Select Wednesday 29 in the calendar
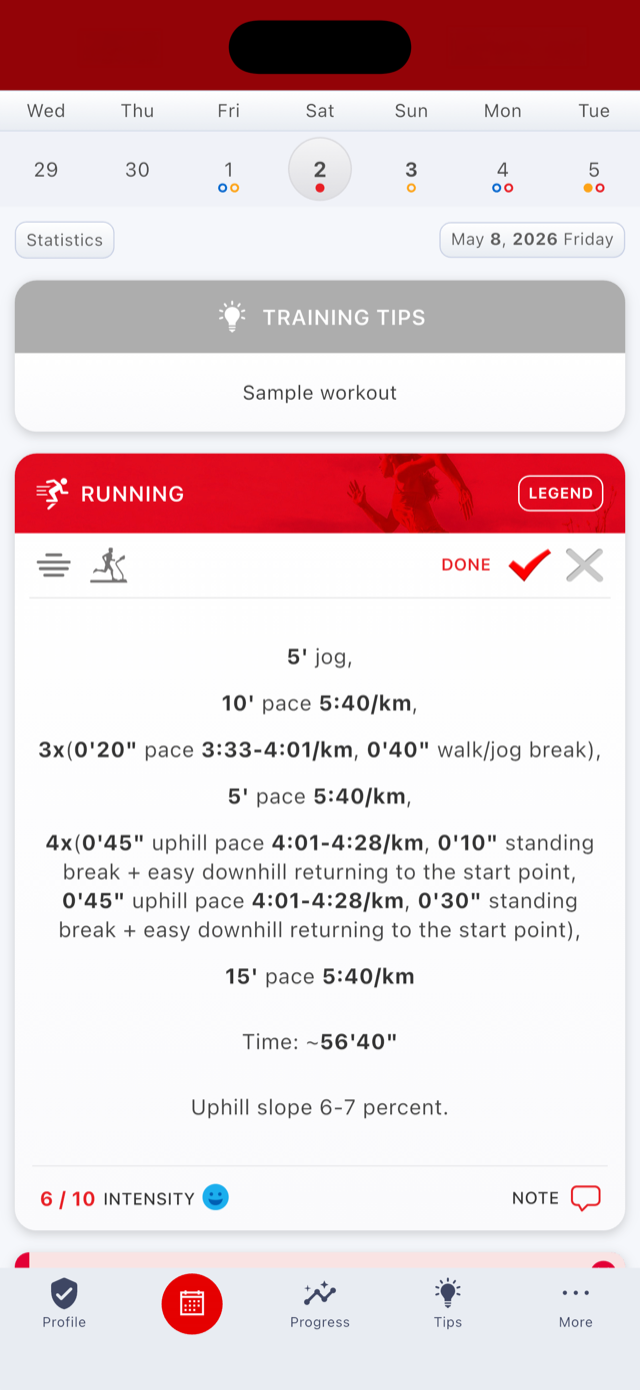640x1390 pixels. tap(46, 170)
